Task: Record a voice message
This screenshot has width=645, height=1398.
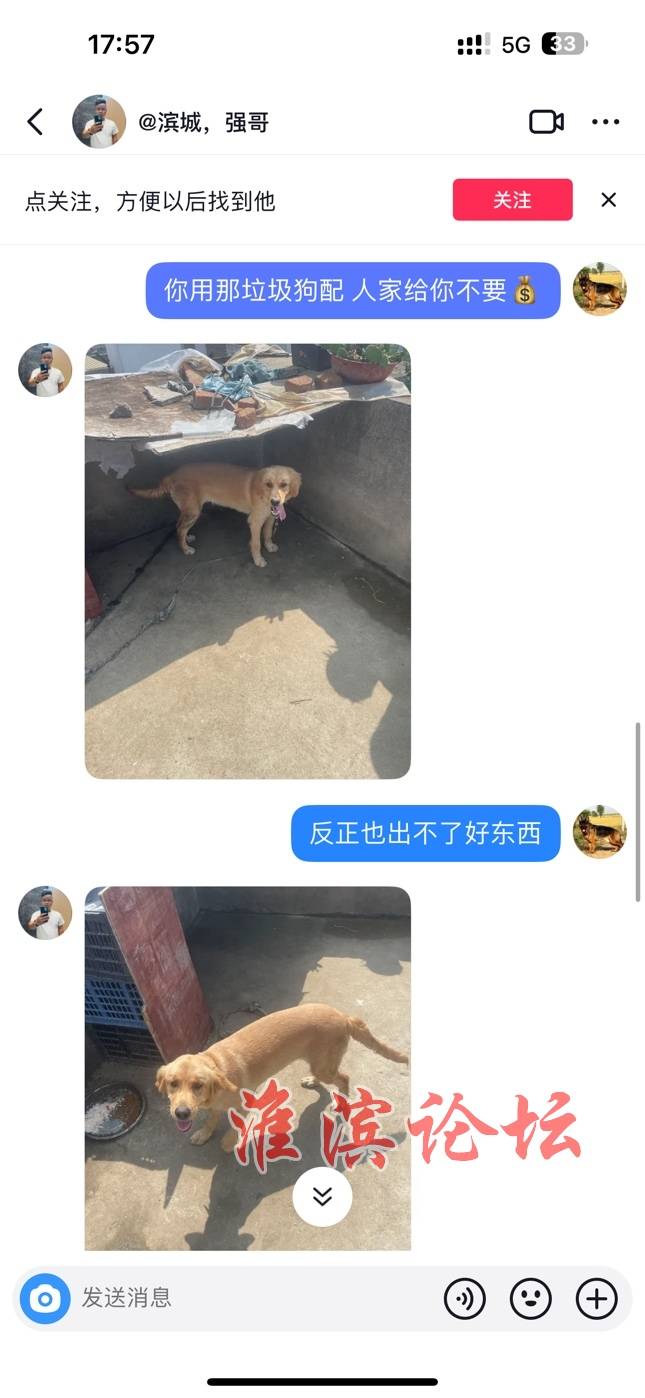Action: [x=464, y=1299]
